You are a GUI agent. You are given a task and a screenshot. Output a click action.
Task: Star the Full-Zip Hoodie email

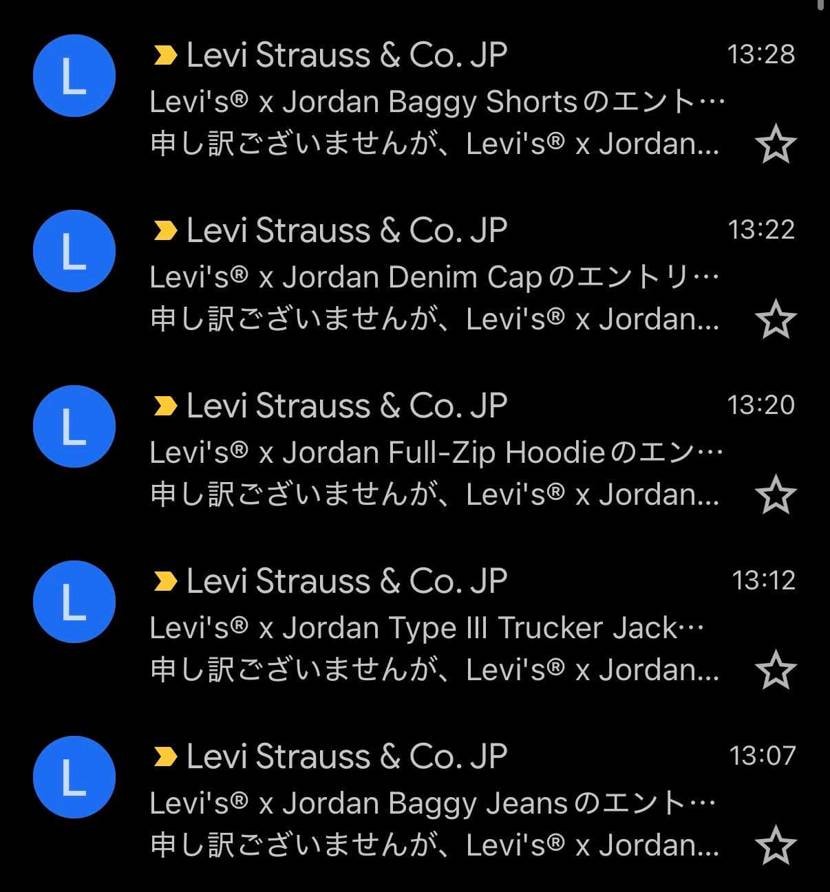(x=777, y=495)
